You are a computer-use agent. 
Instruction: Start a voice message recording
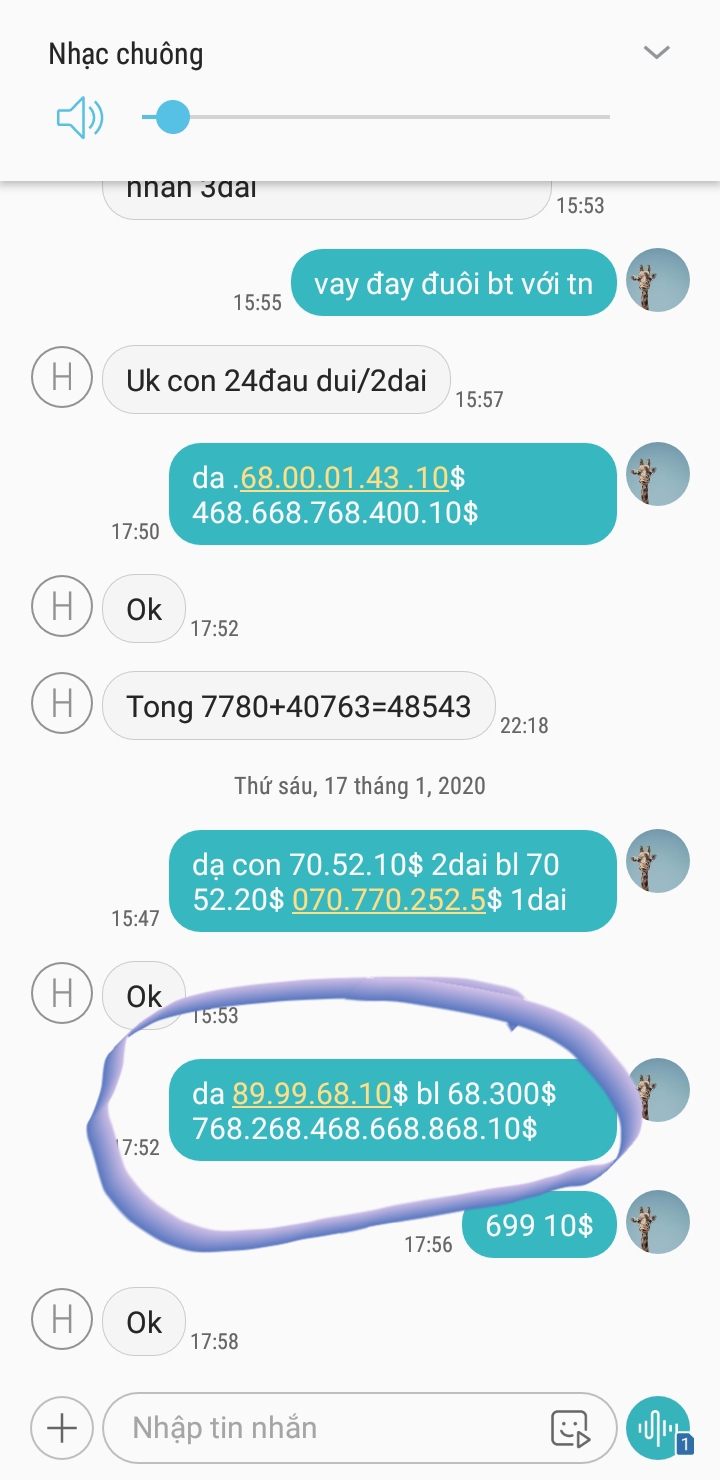[658, 1427]
